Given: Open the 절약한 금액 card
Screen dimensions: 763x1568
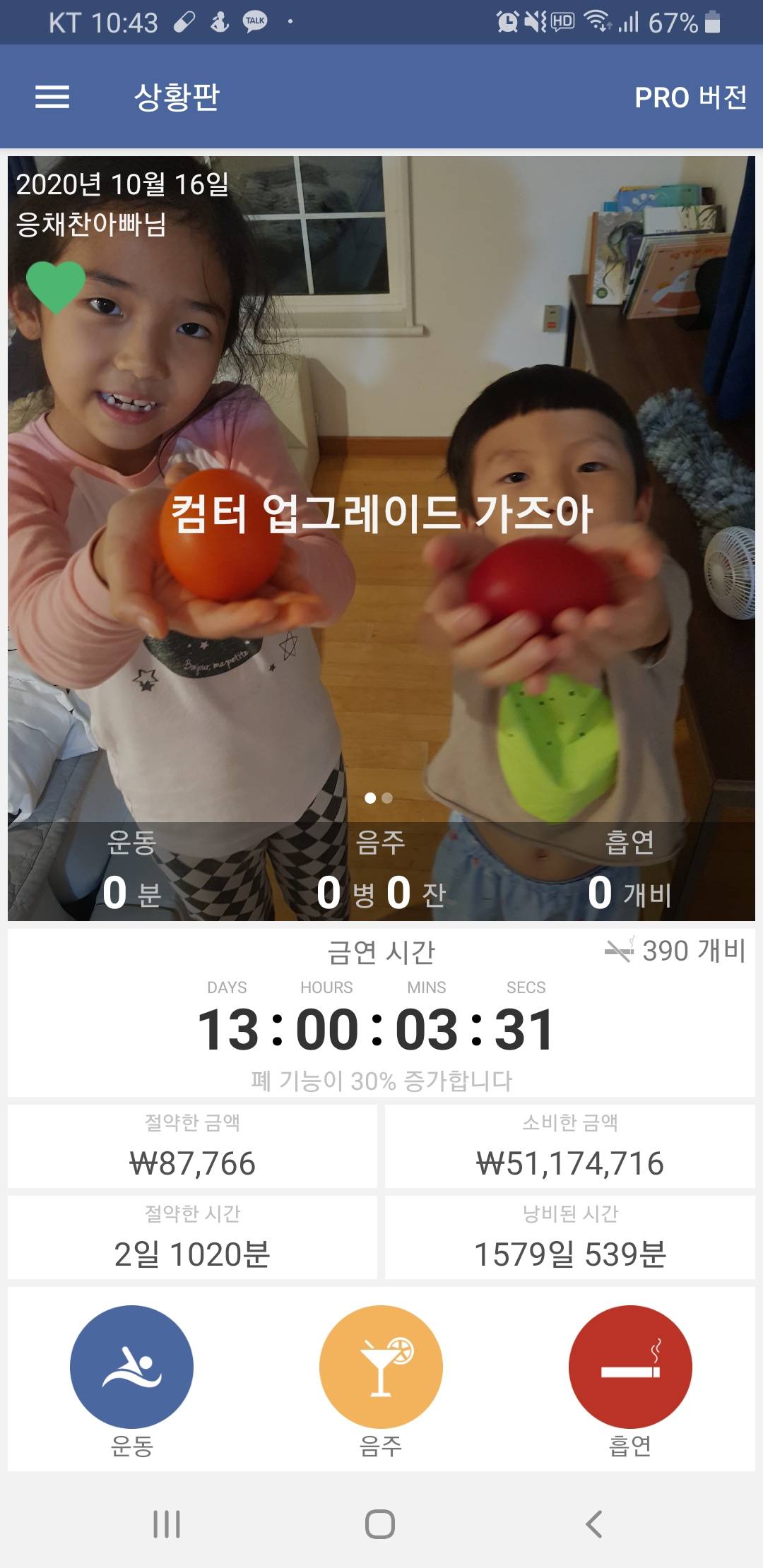Looking at the screenshot, I should click(192, 1147).
